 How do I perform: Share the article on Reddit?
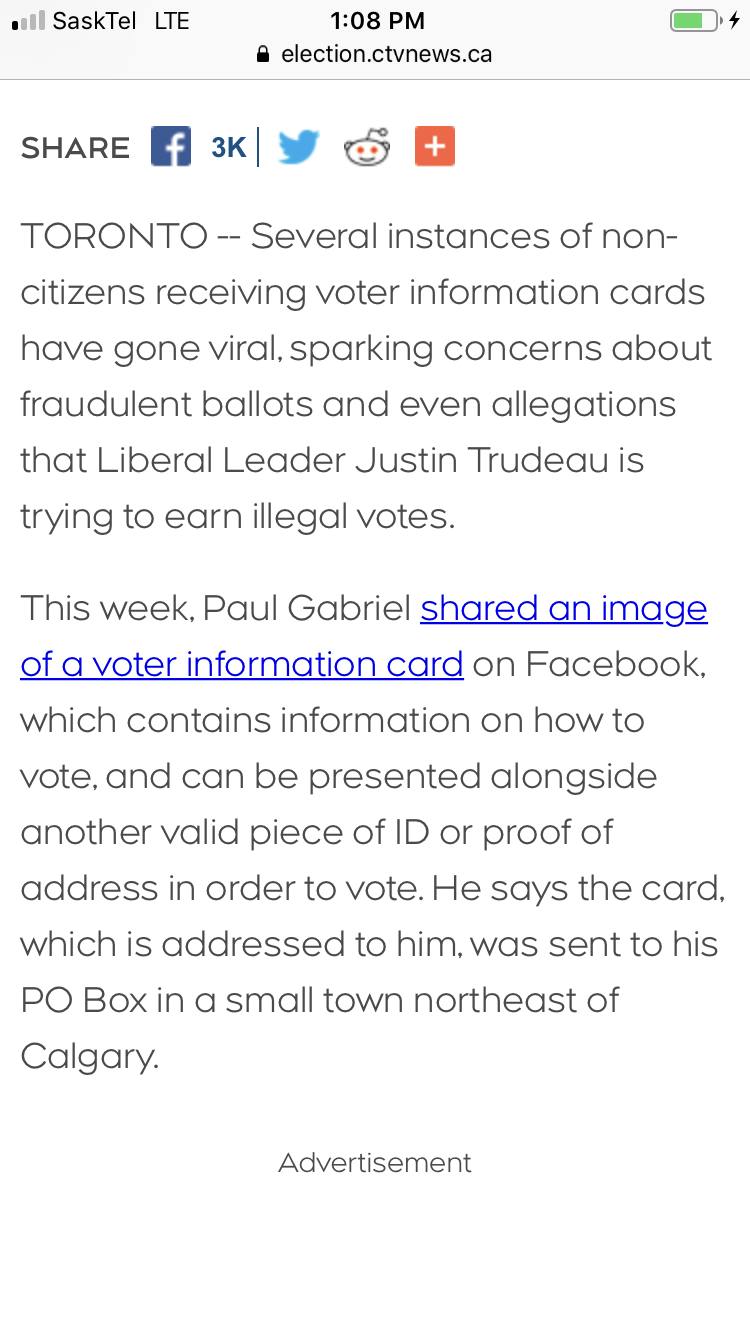click(367, 147)
